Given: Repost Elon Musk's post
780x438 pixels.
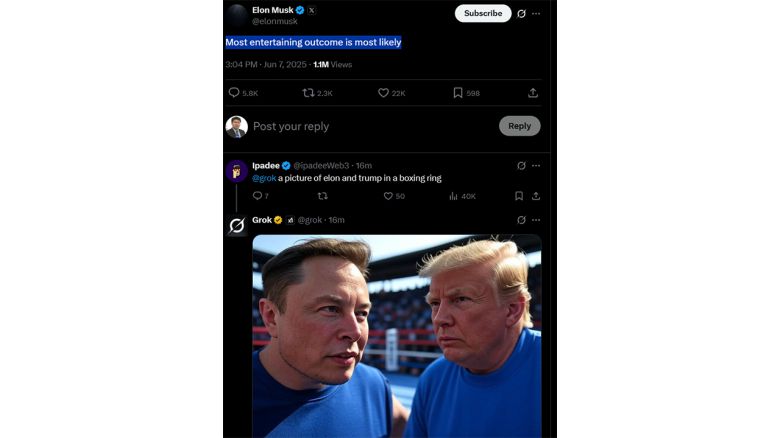Looking at the screenshot, I should (x=308, y=93).
